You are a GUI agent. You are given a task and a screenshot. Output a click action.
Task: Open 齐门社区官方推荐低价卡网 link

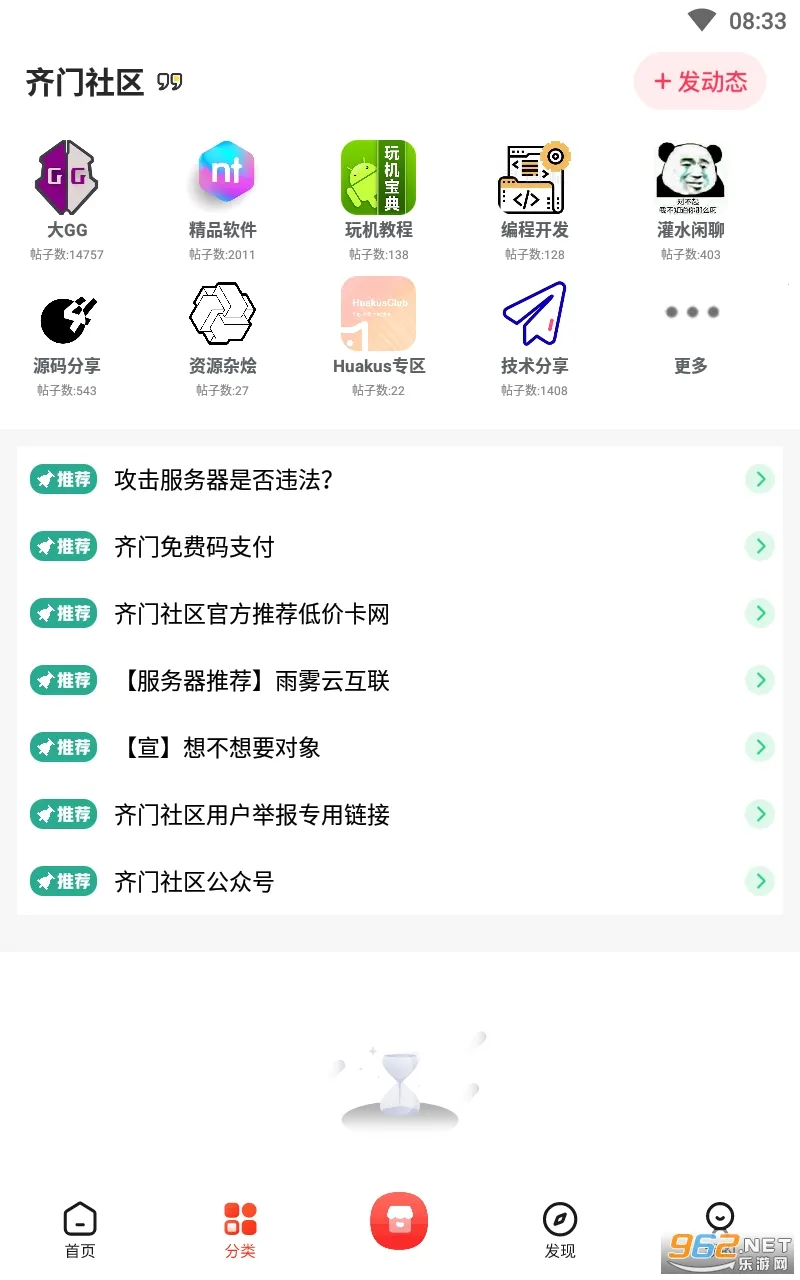400,613
